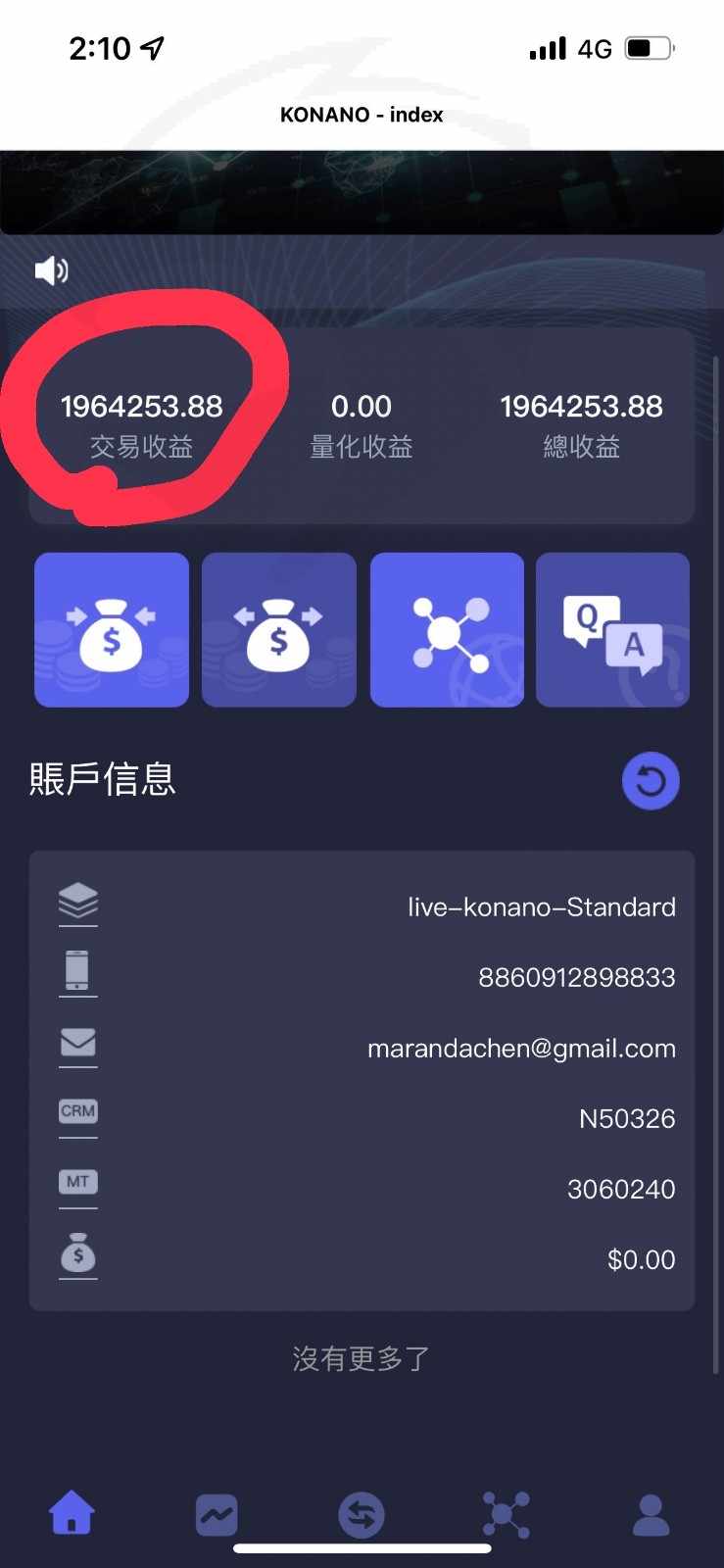Open the deposit money bag tile
This screenshot has width=724, height=1568.
click(112, 629)
